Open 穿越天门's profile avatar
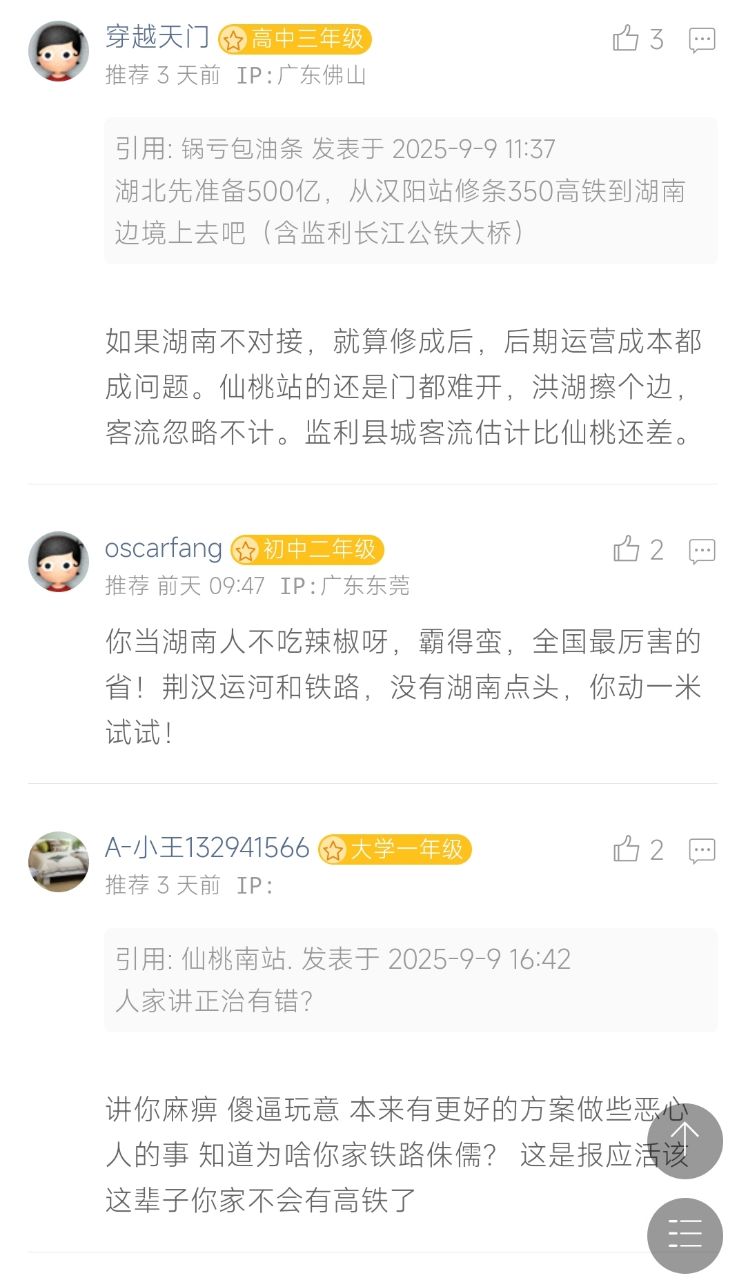The width and height of the screenshot is (745, 1280). click(x=58, y=51)
